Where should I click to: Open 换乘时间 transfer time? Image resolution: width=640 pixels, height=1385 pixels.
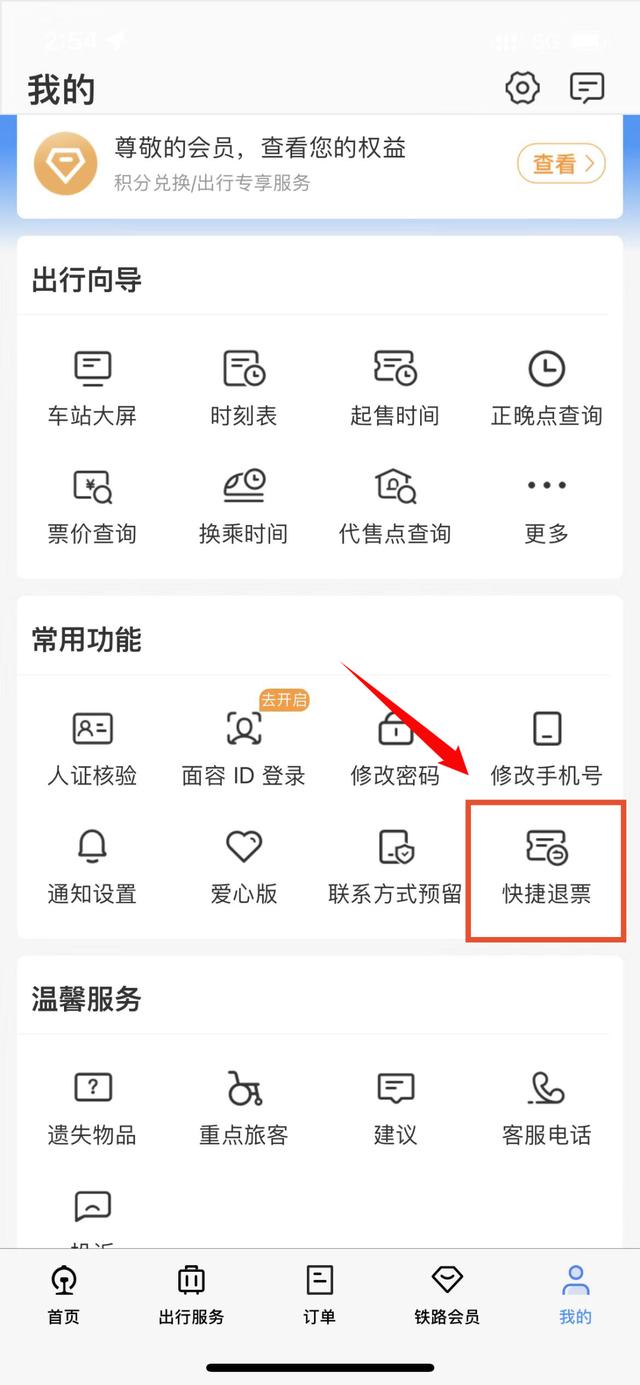click(x=243, y=506)
